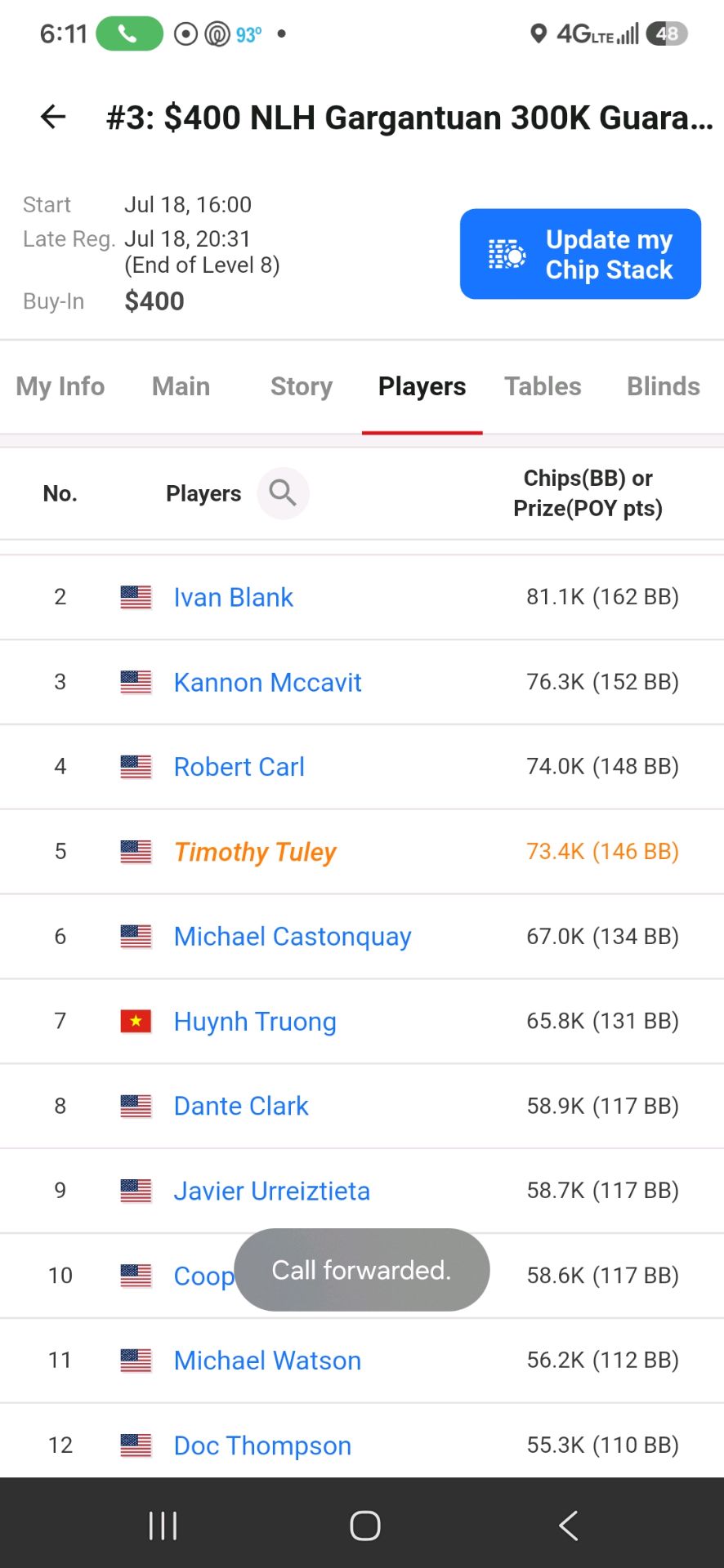Image resolution: width=724 pixels, height=1568 pixels.
Task: Open Doc Thompson's profile
Action: [x=262, y=1445]
